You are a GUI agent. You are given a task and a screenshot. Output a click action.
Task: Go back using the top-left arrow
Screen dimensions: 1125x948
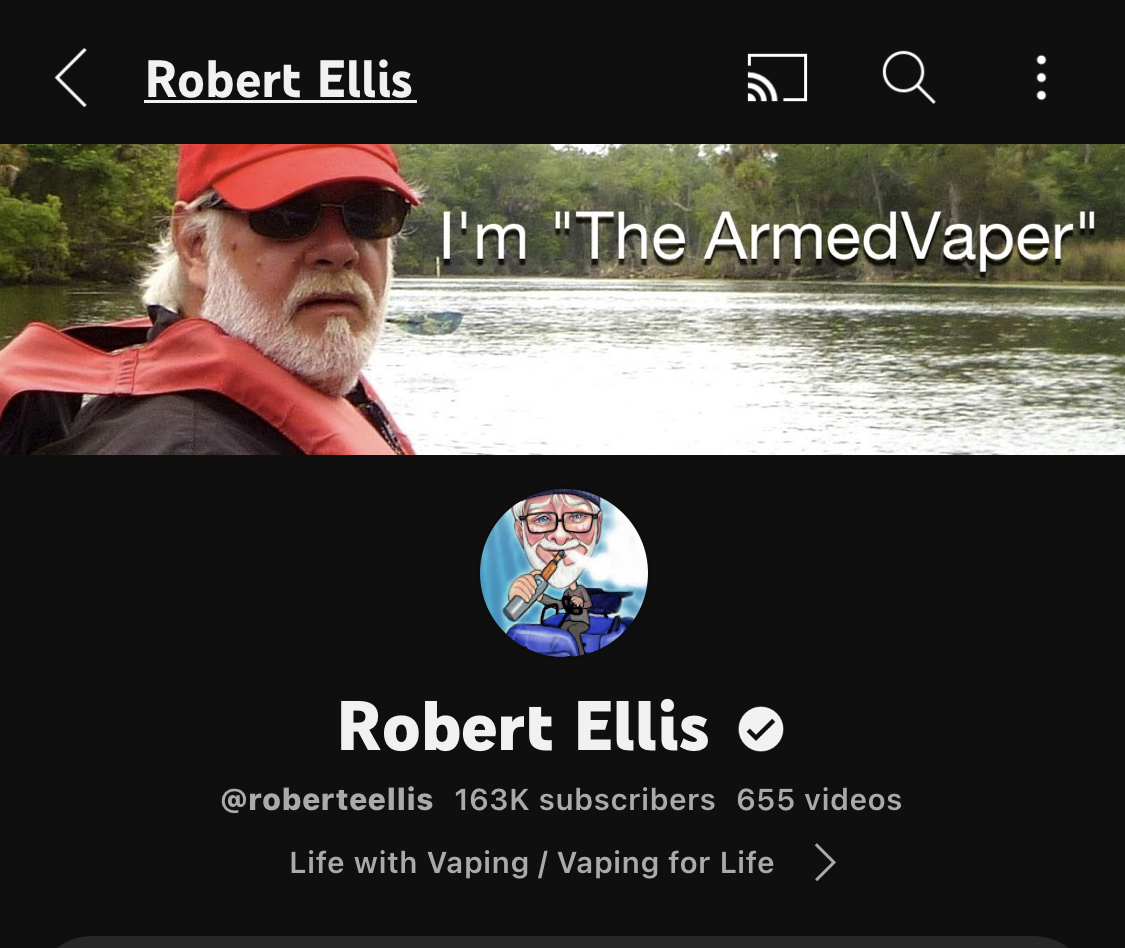coord(71,78)
